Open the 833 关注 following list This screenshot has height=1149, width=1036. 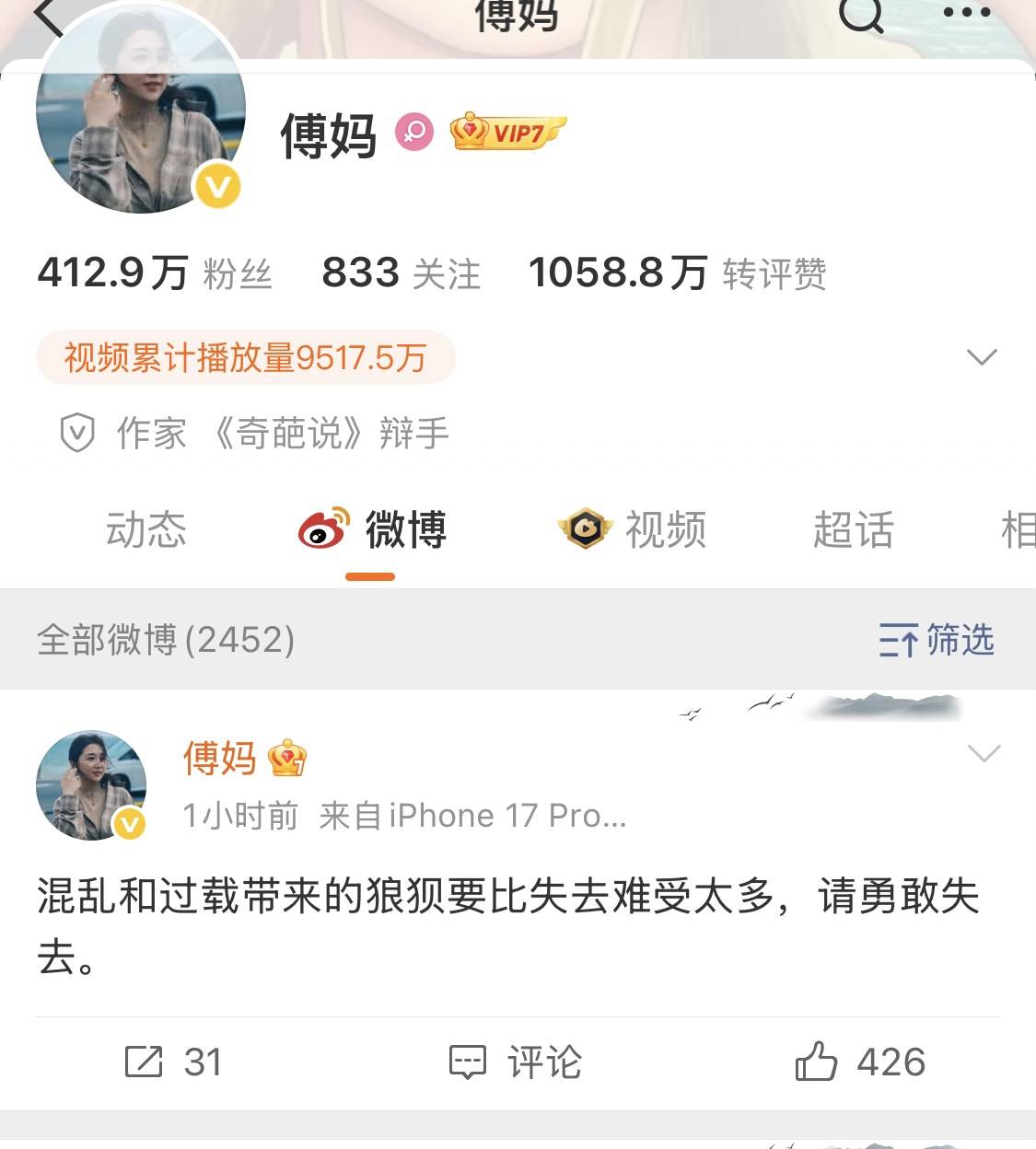point(401,273)
